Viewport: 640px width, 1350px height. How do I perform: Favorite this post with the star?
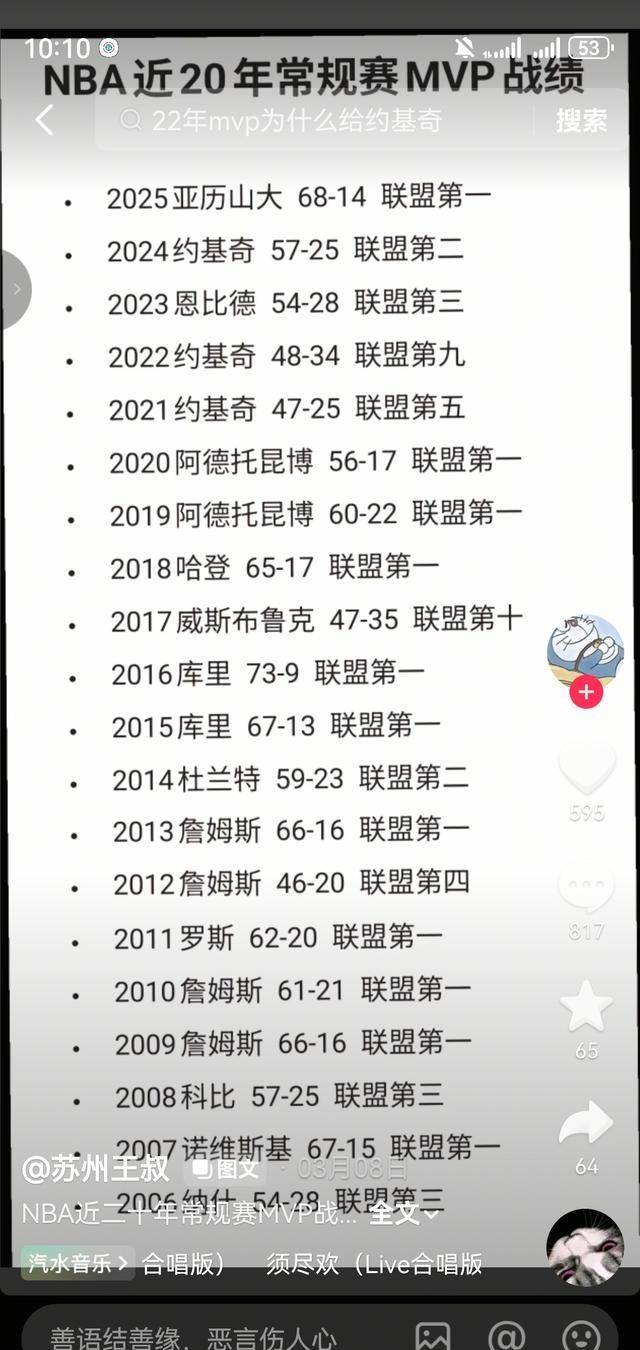point(586,1005)
